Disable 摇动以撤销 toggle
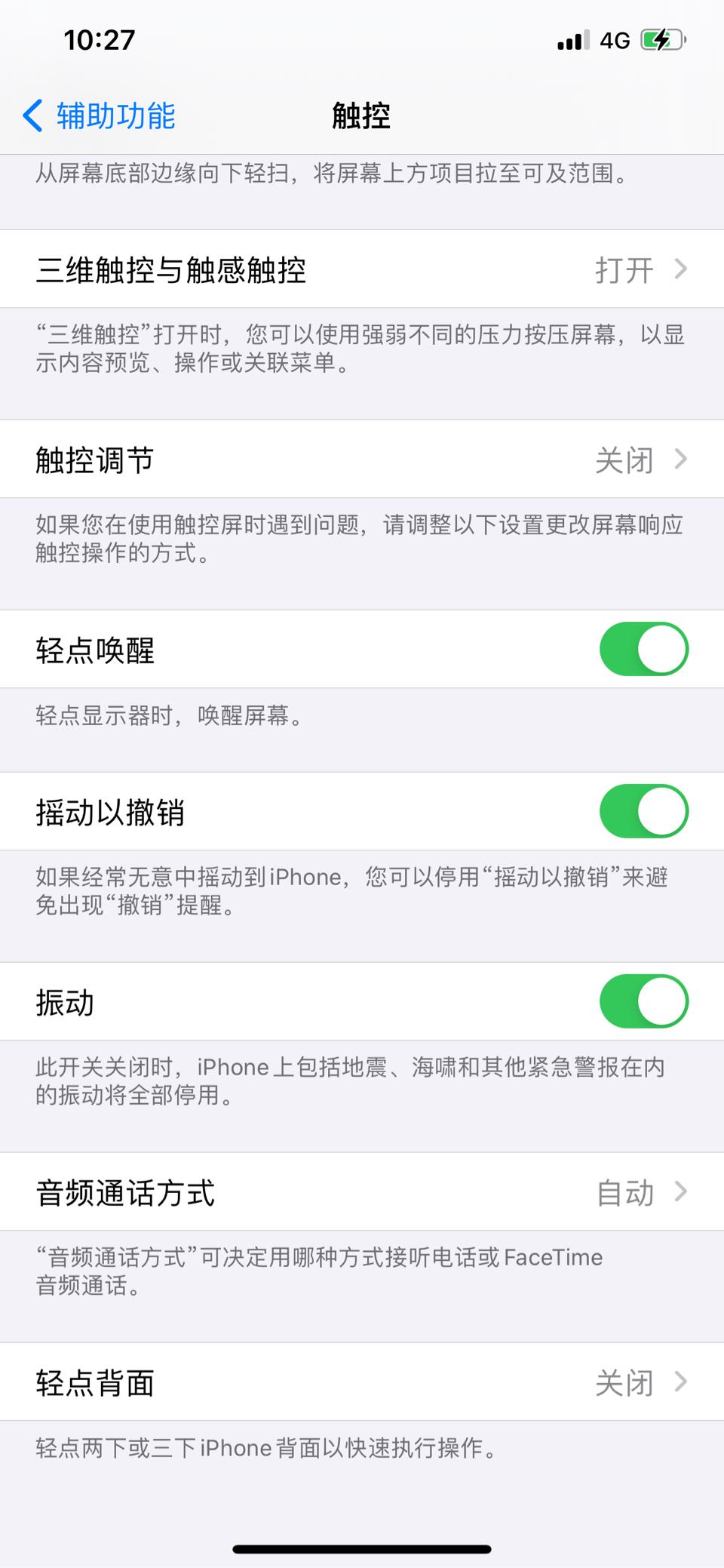Screen dimensions: 724x1568 [x=644, y=812]
